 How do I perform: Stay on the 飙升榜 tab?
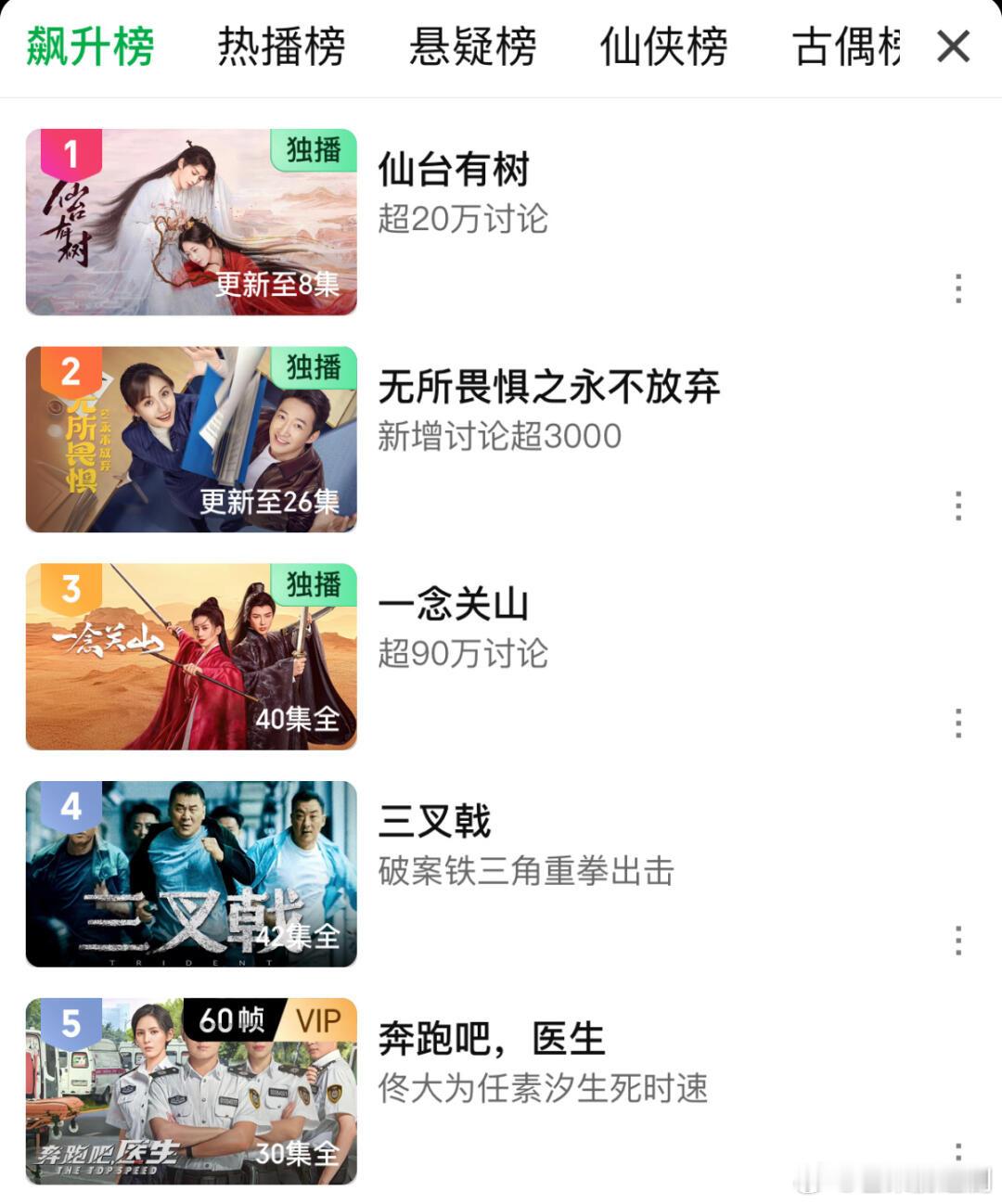[x=90, y=46]
